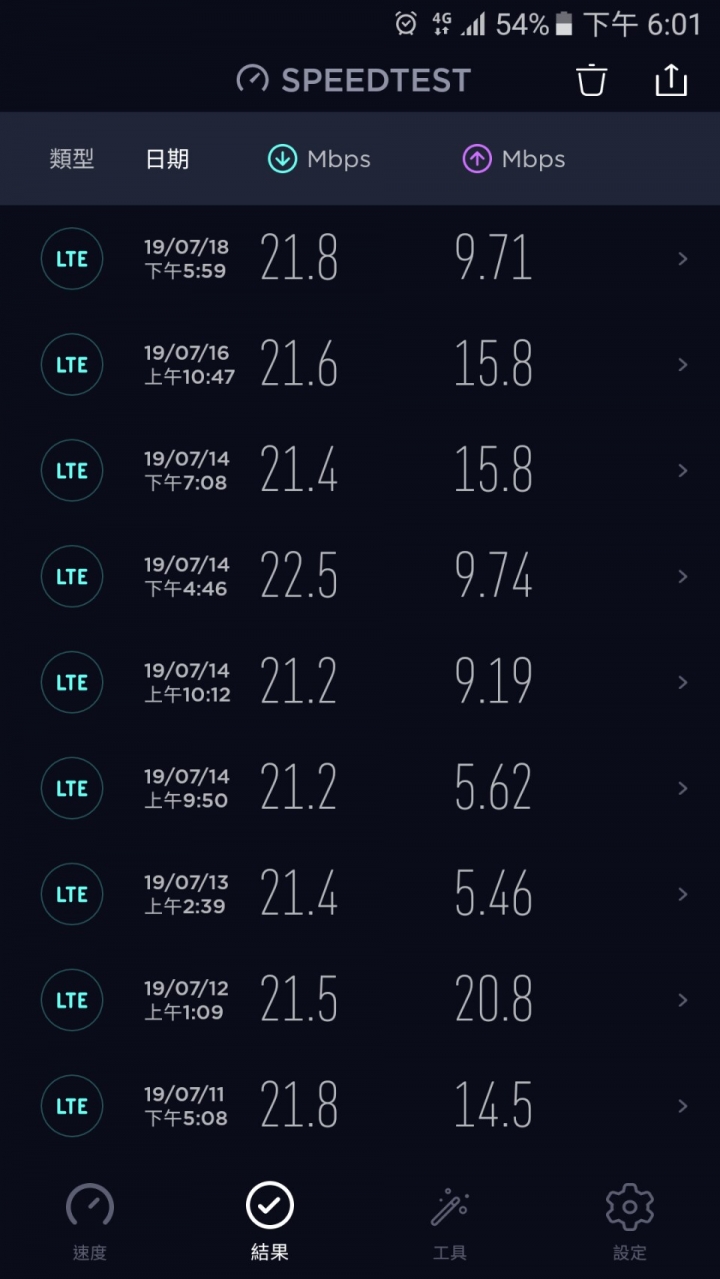The width and height of the screenshot is (720, 1279).
Task: Sort results by 類型 column
Action: 72,159
